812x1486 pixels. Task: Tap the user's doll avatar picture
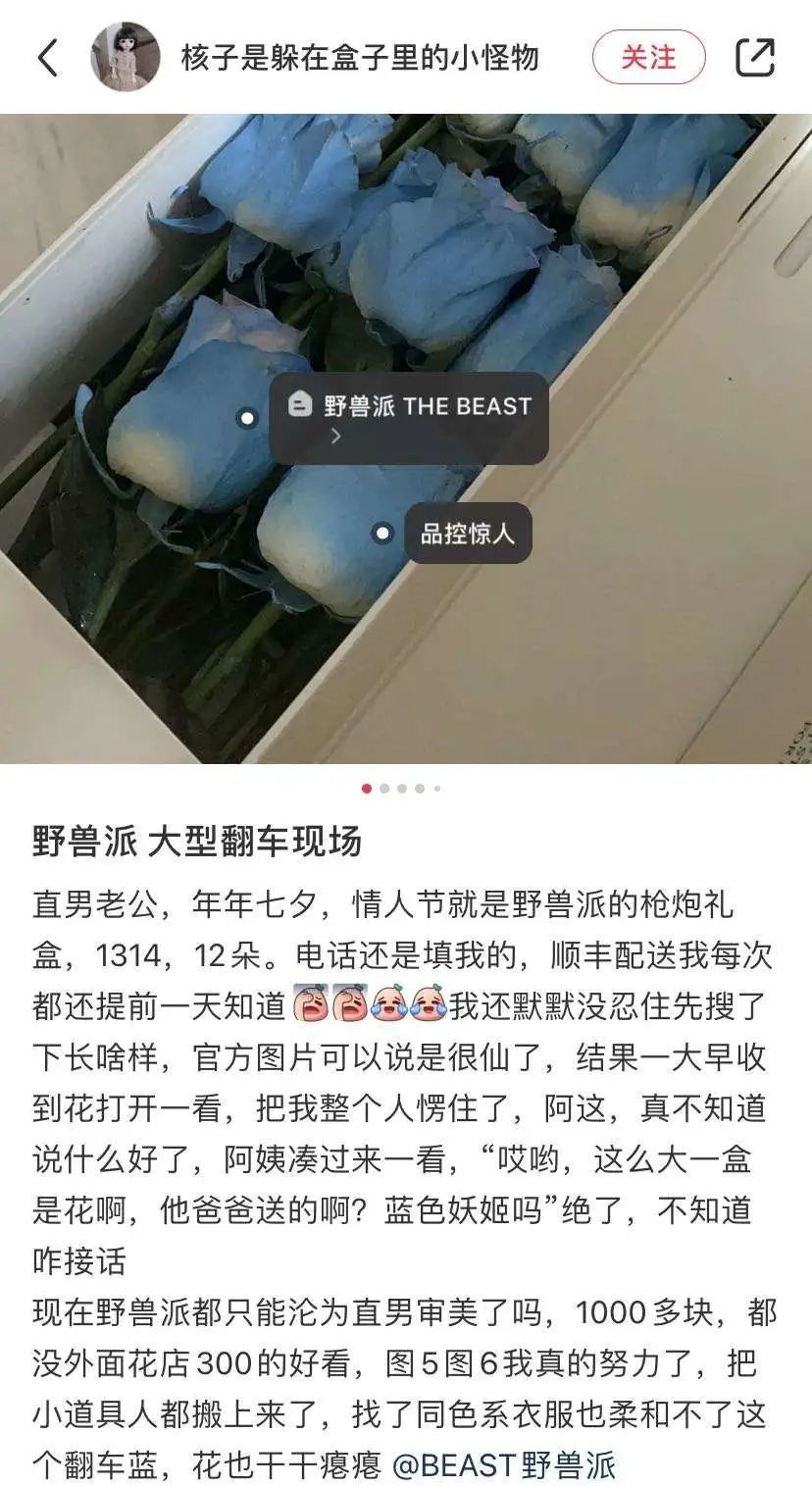[126, 56]
